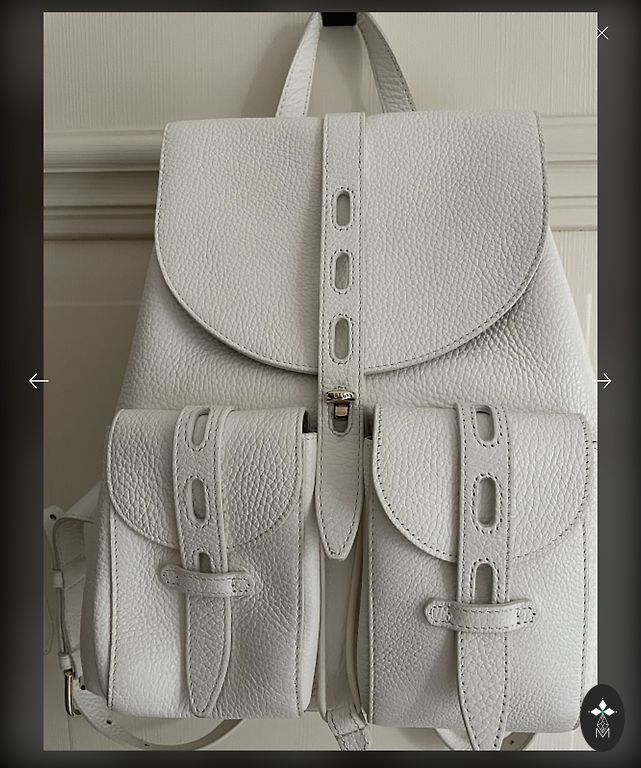Close the photo viewer
The image size is (641, 768).
click(x=602, y=33)
